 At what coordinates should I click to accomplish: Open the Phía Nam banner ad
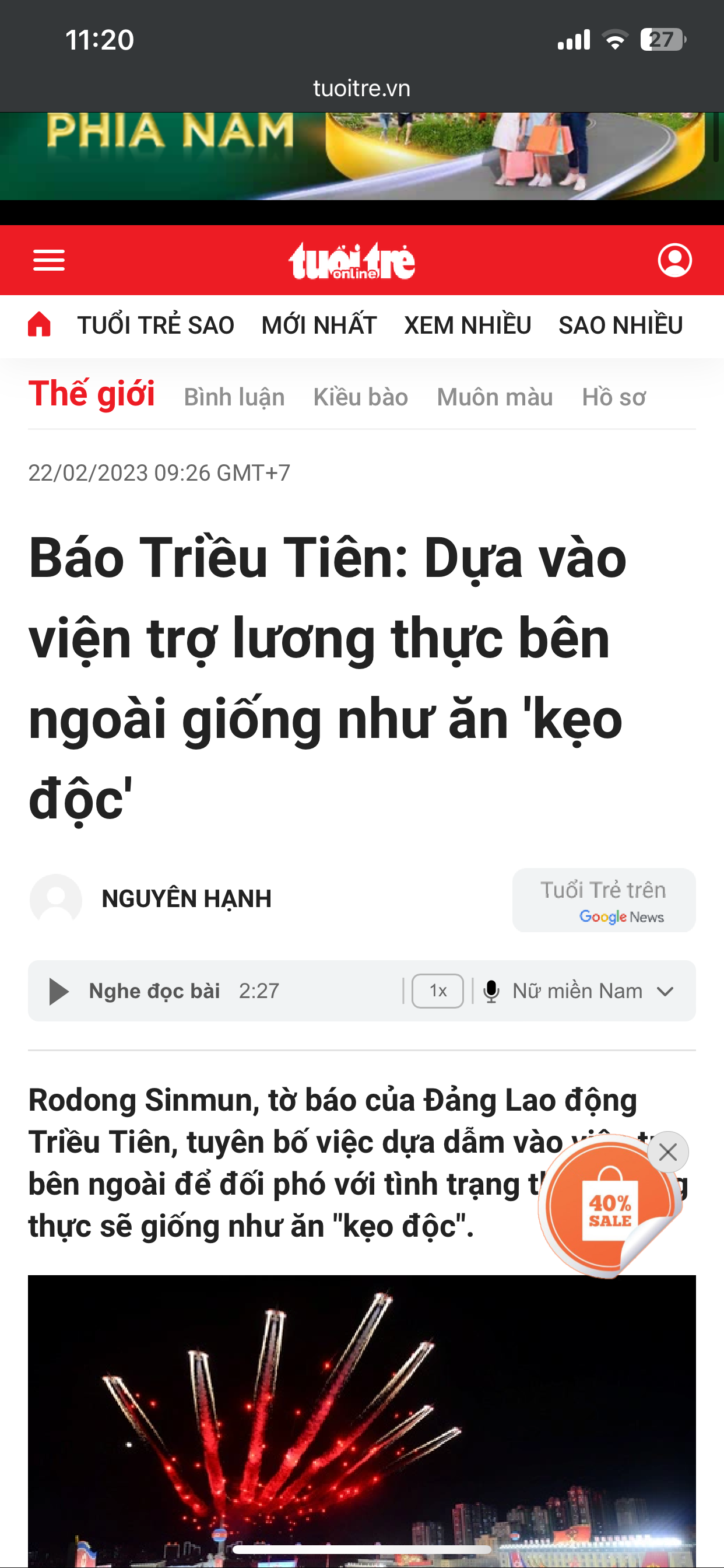click(361, 156)
